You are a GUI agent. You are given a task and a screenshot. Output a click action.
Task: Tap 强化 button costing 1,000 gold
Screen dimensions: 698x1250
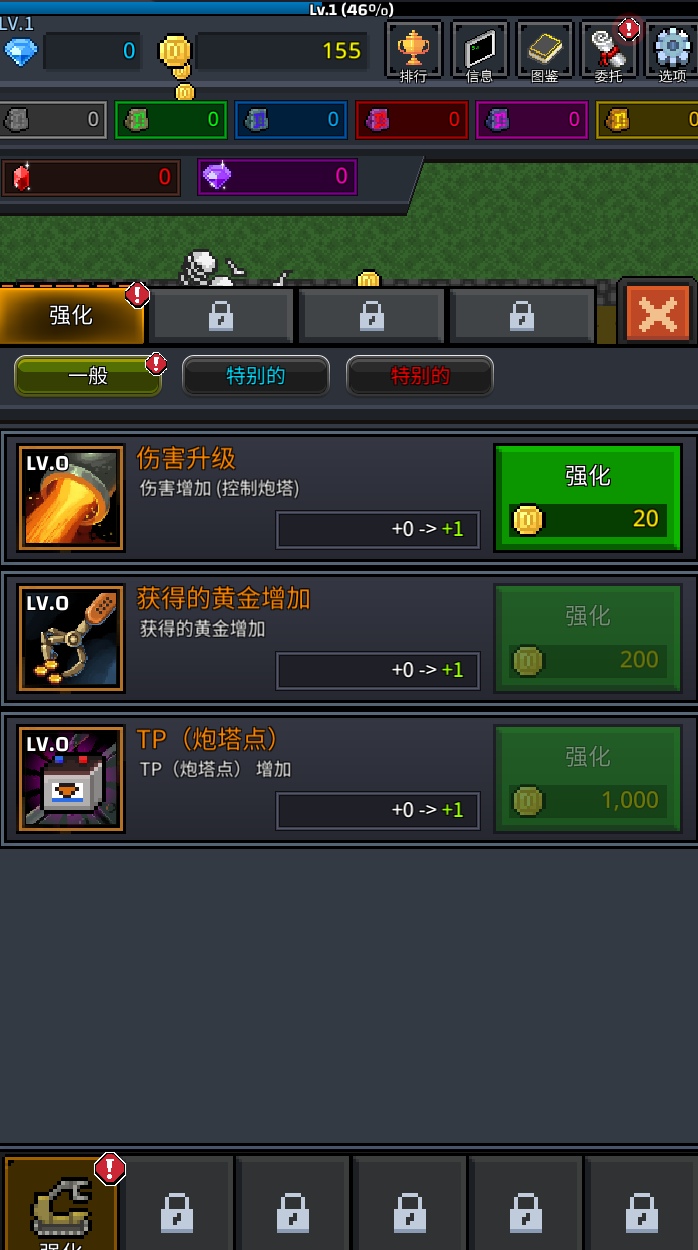[588, 779]
